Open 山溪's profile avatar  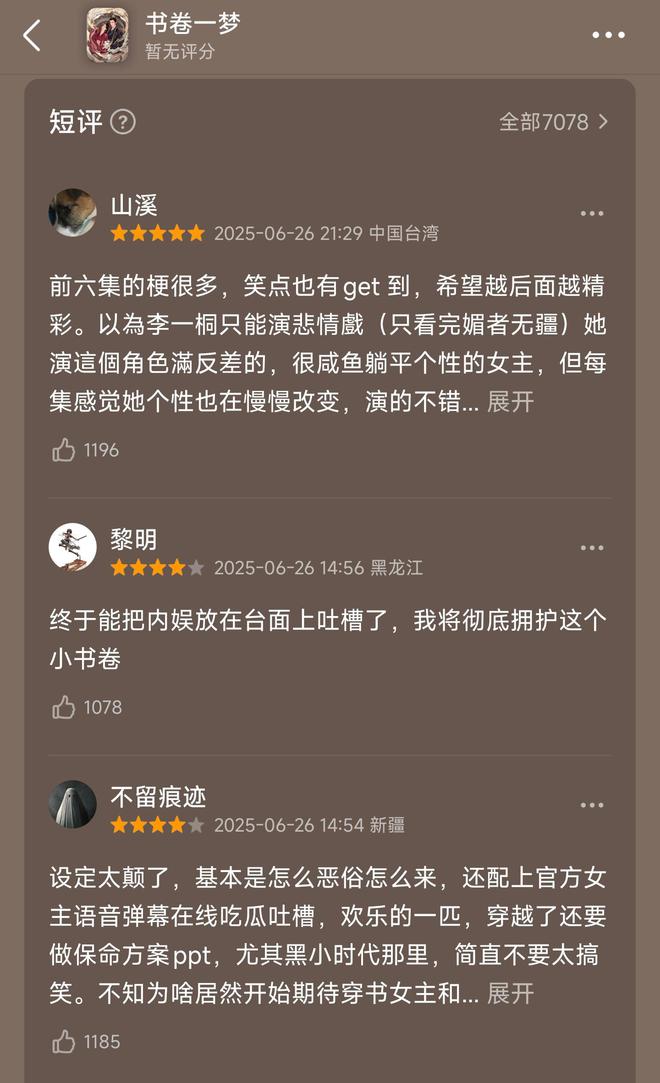73,213
